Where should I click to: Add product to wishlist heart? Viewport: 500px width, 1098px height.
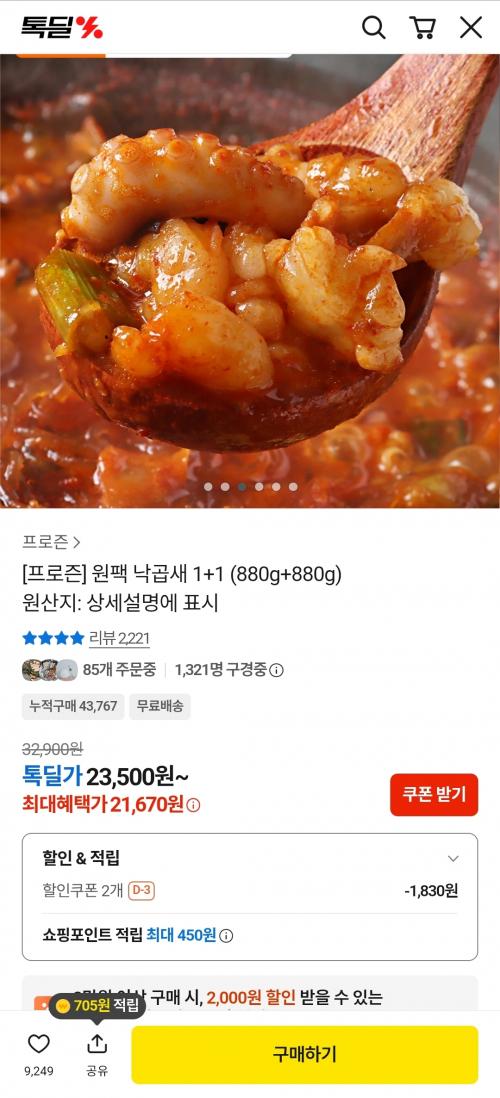[x=39, y=1054]
